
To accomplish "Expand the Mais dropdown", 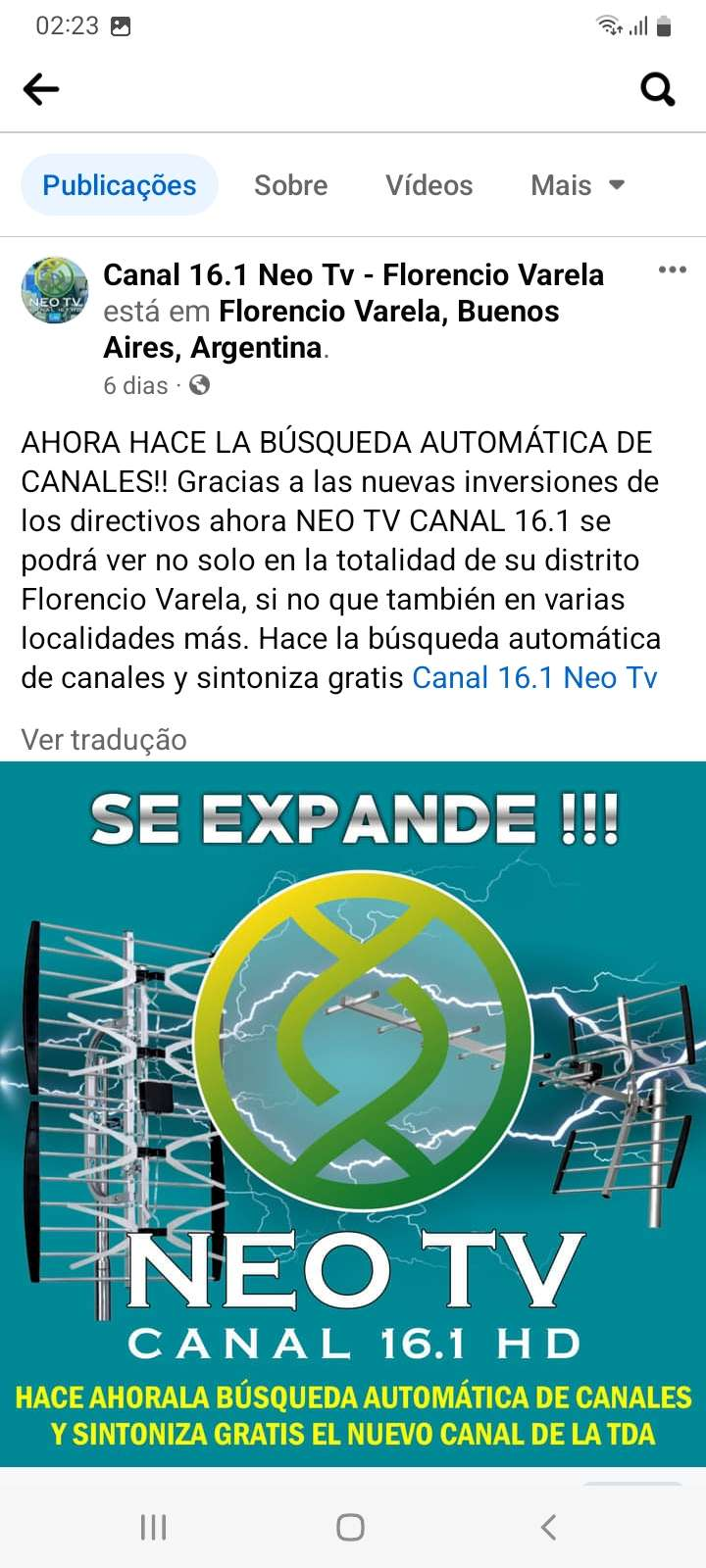I will 578,185.
